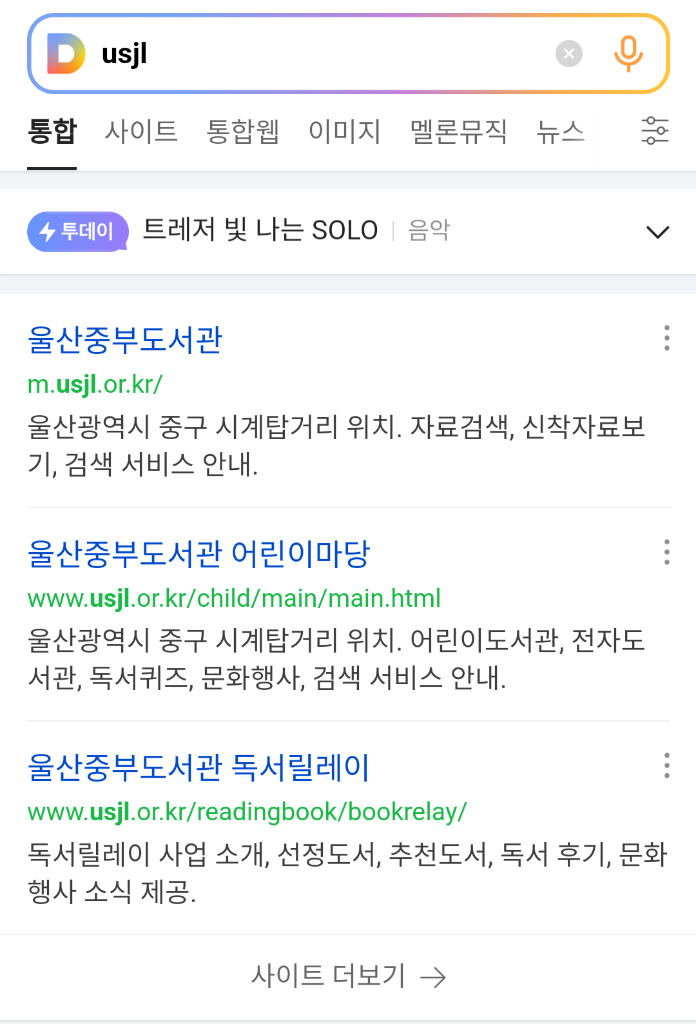Tap the search box containing usjl

pos(320,54)
